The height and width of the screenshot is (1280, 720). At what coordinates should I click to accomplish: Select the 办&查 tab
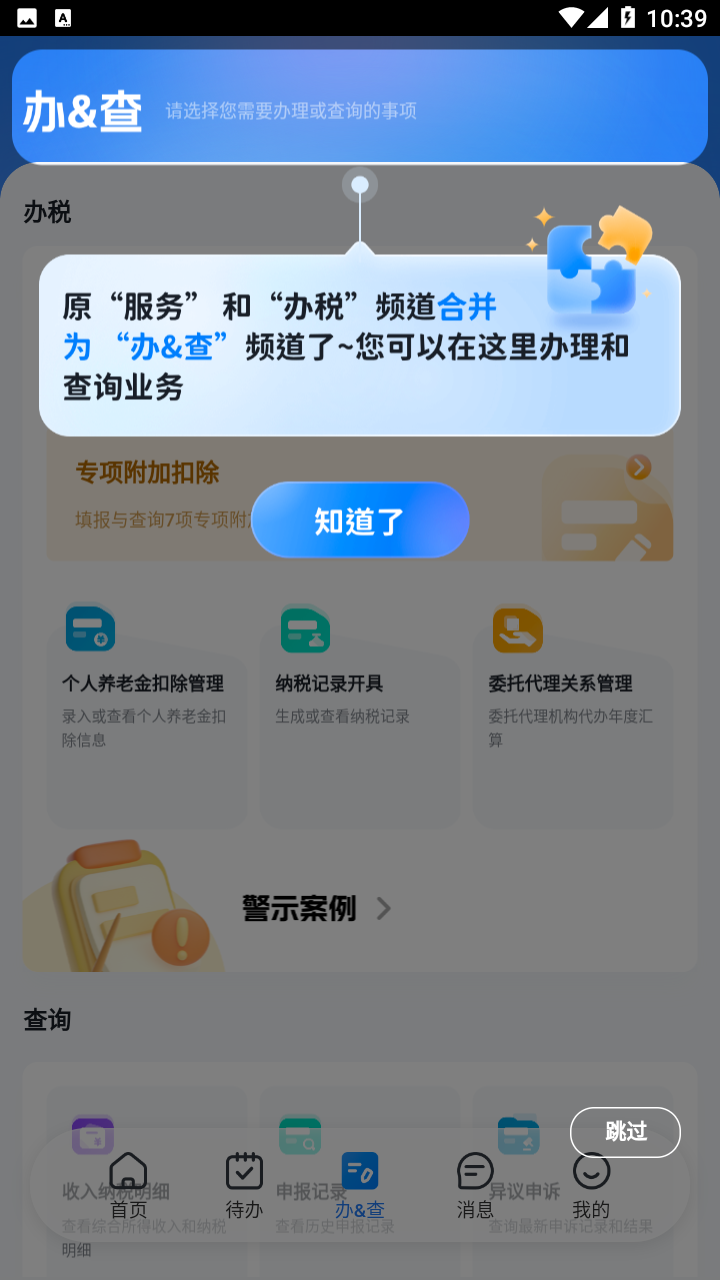(359, 1185)
